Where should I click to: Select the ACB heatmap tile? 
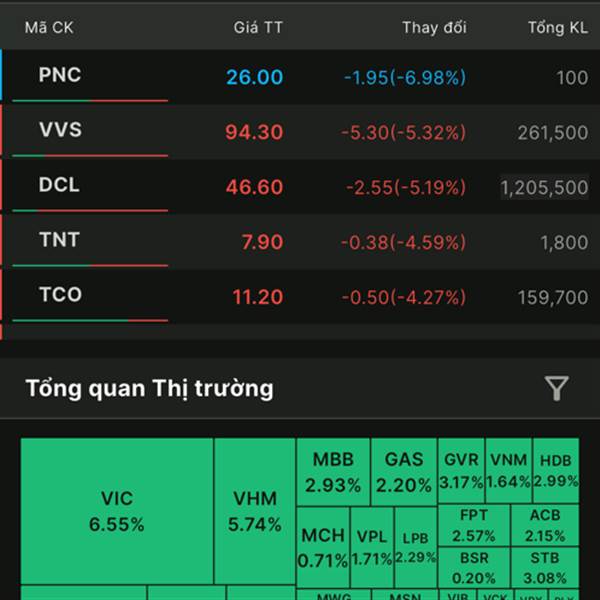(545, 524)
